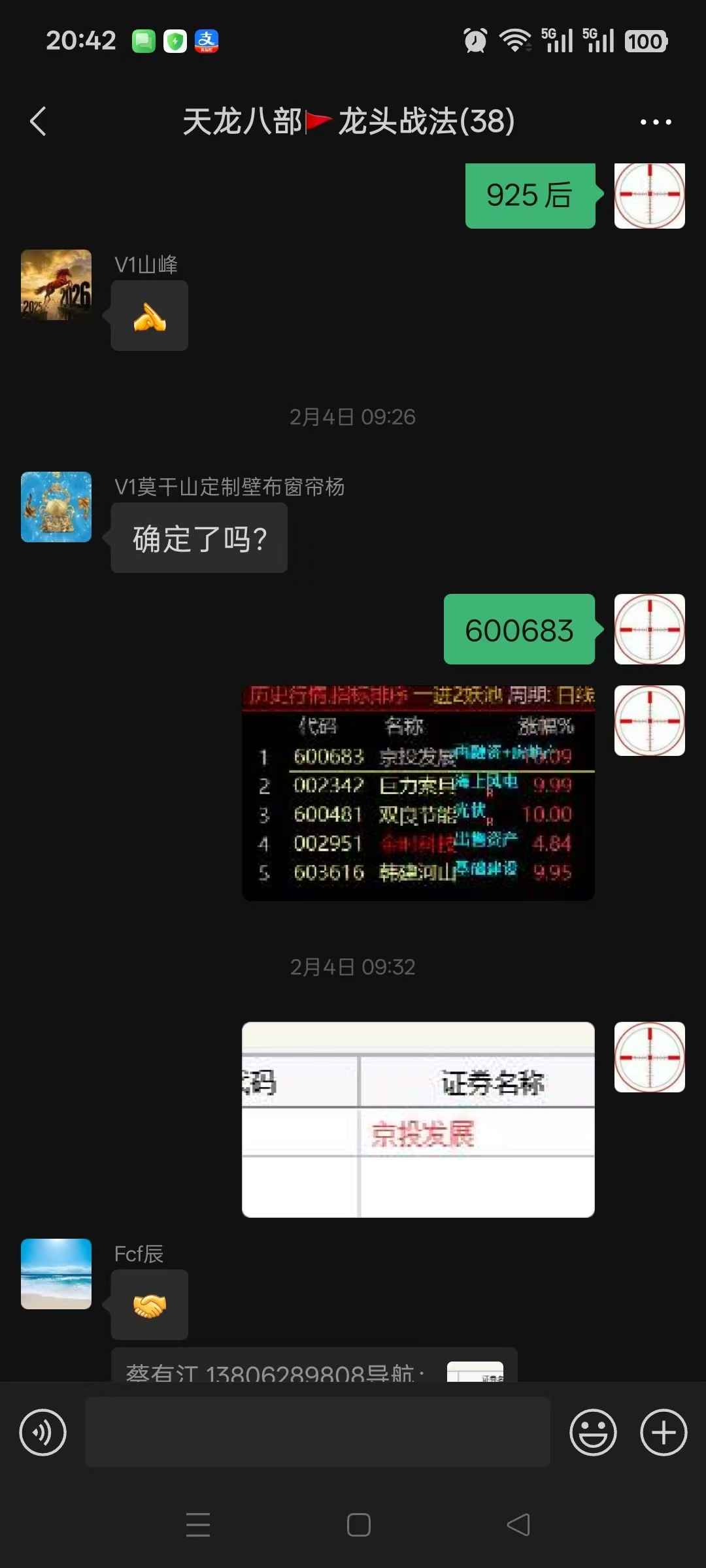Open the emoji picker

click(593, 1433)
